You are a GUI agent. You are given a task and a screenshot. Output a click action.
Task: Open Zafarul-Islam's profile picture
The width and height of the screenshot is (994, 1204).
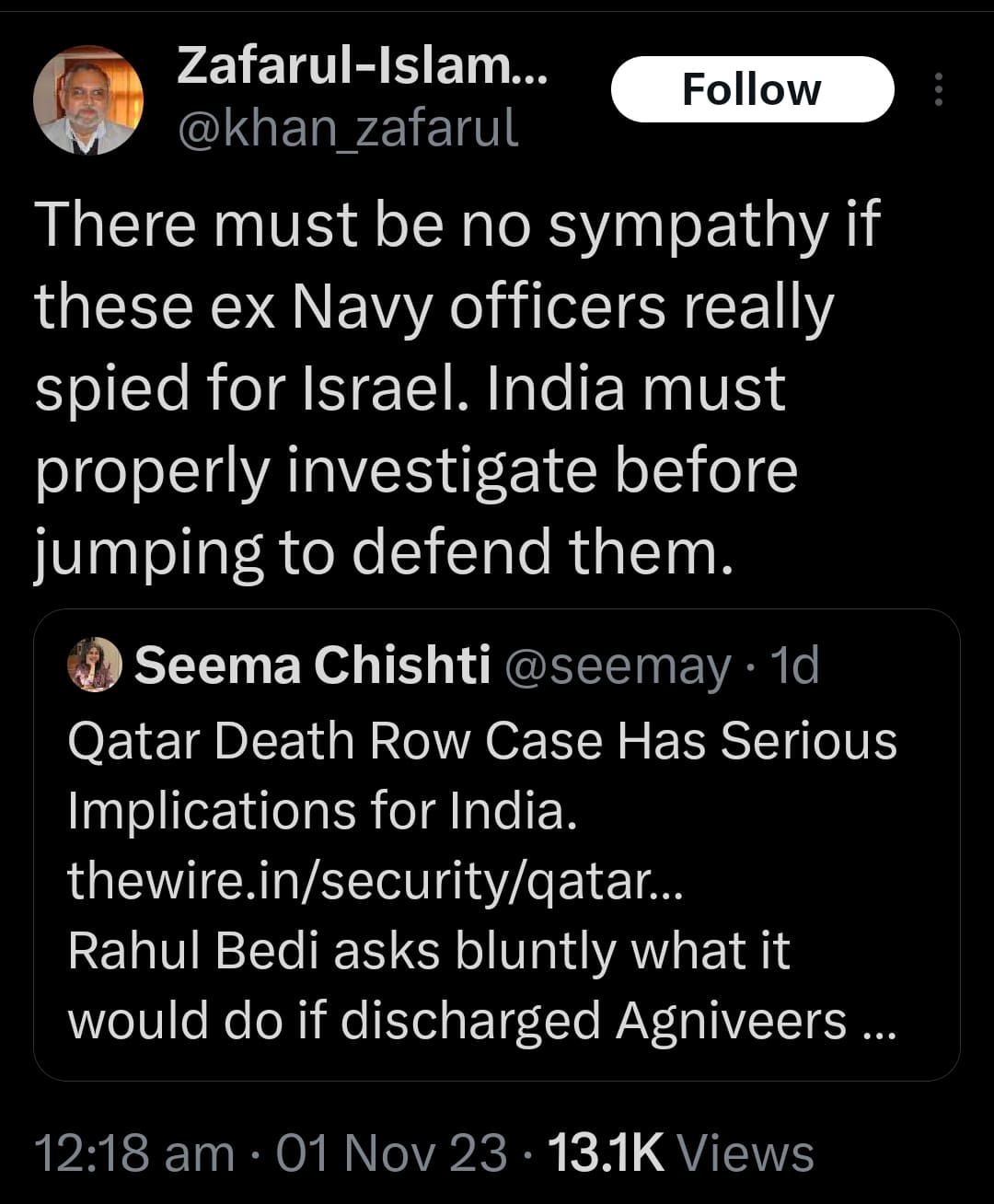point(88,99)
